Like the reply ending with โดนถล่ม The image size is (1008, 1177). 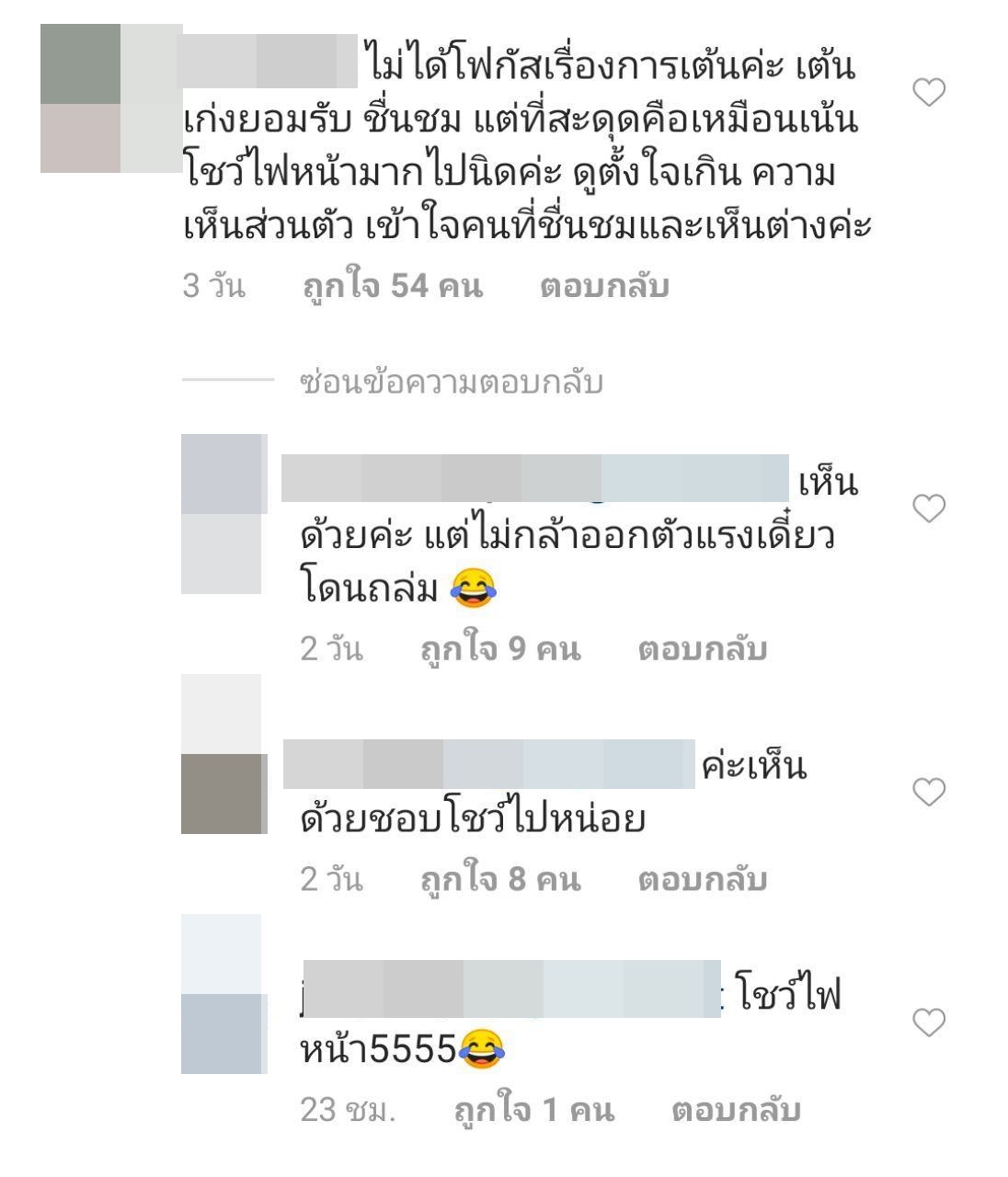click(x=928, y=508)
